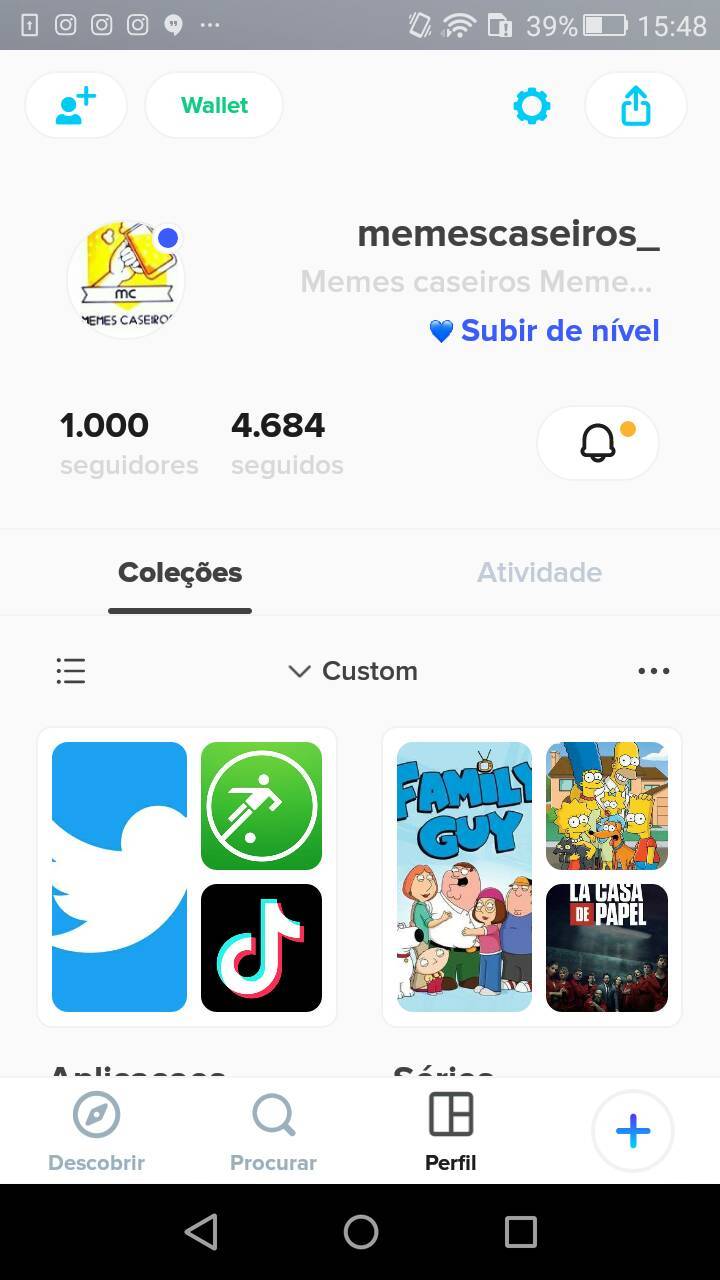This screenshot has width=720, height=1280.
Task: Tap the Wallet button
Action: (213, 105)
